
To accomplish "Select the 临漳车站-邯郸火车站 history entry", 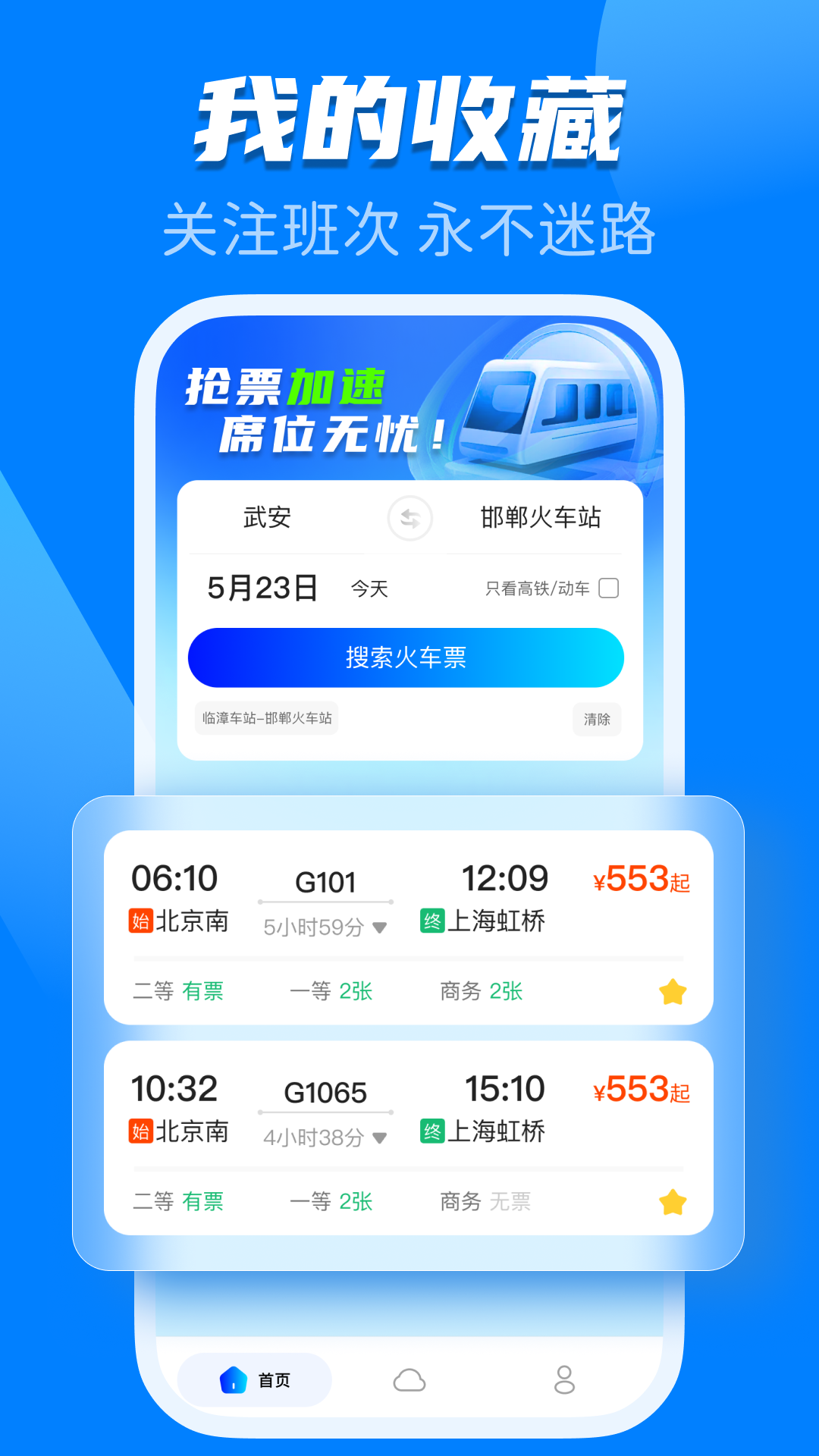I will click(266, 720).
